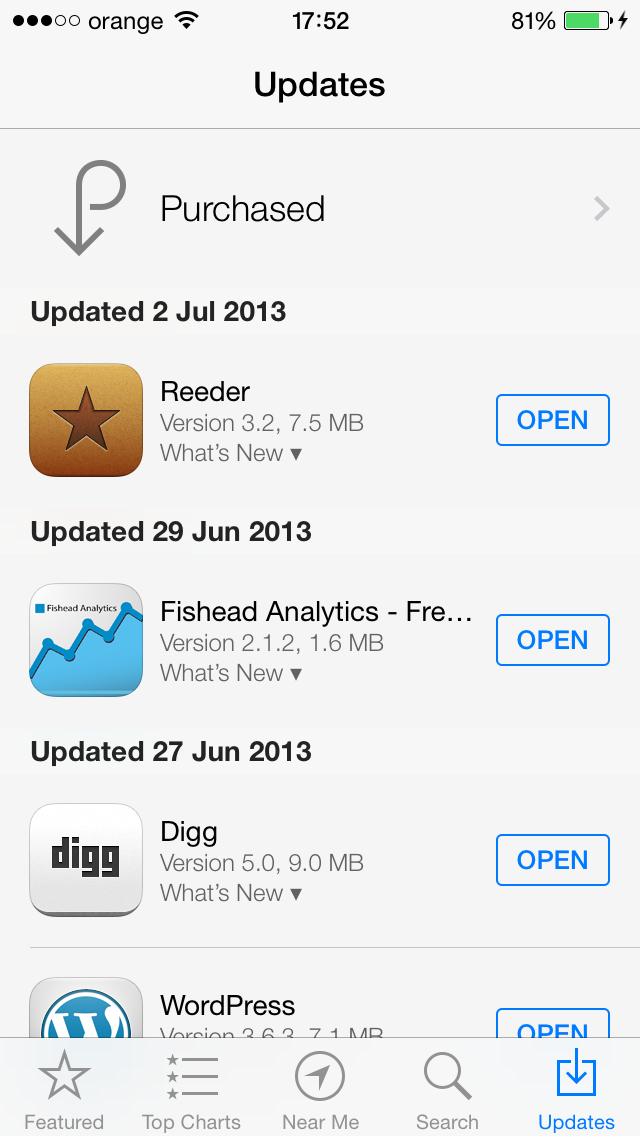Expand What's New for Fishead Analytics
640x1136 pixels.
coord(231,673)
